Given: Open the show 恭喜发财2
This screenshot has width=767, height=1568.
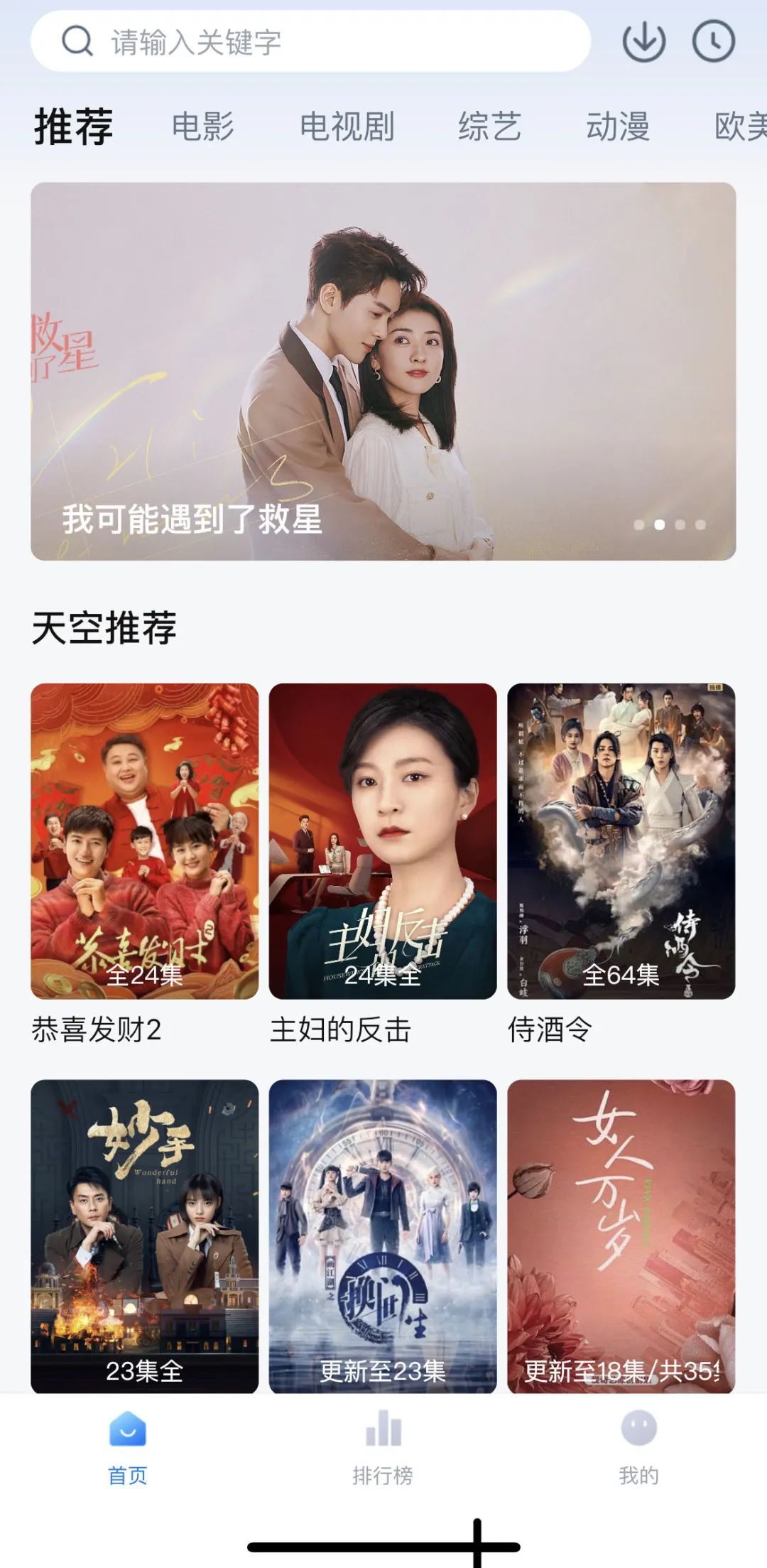Looking at the screenshot, I should 144,841.
